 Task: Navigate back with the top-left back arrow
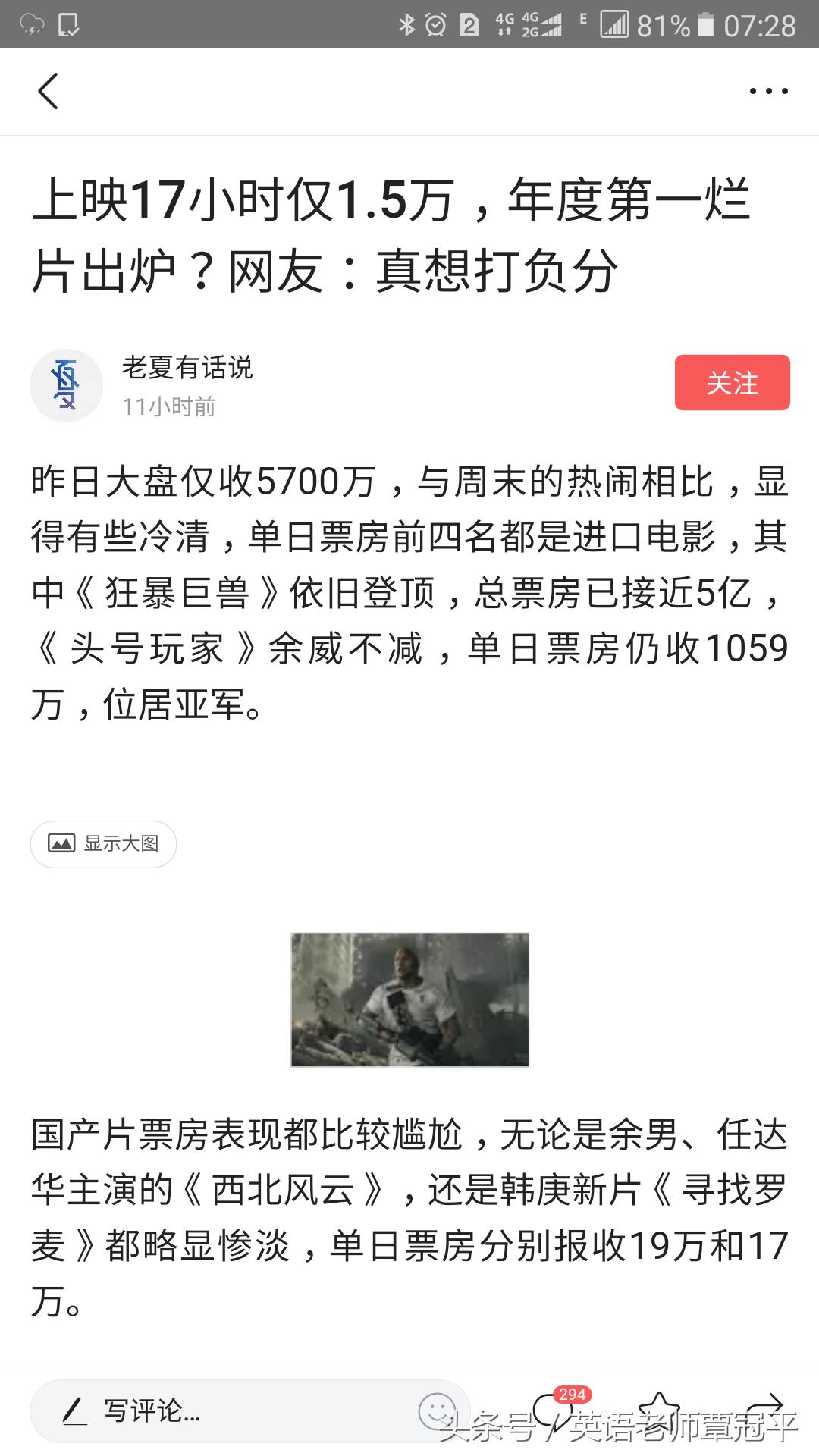(49, 90)
